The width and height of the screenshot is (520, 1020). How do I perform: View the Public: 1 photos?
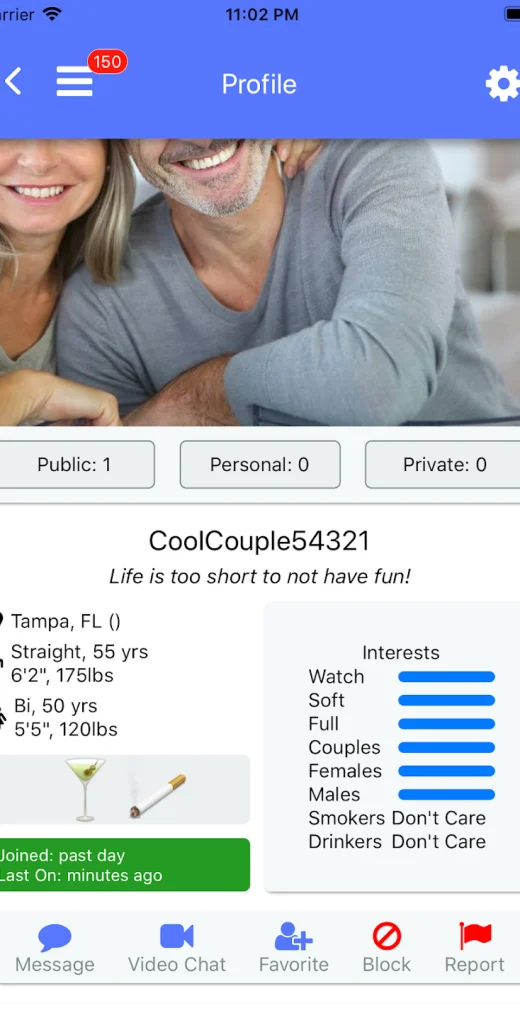(x=74, y=464)
